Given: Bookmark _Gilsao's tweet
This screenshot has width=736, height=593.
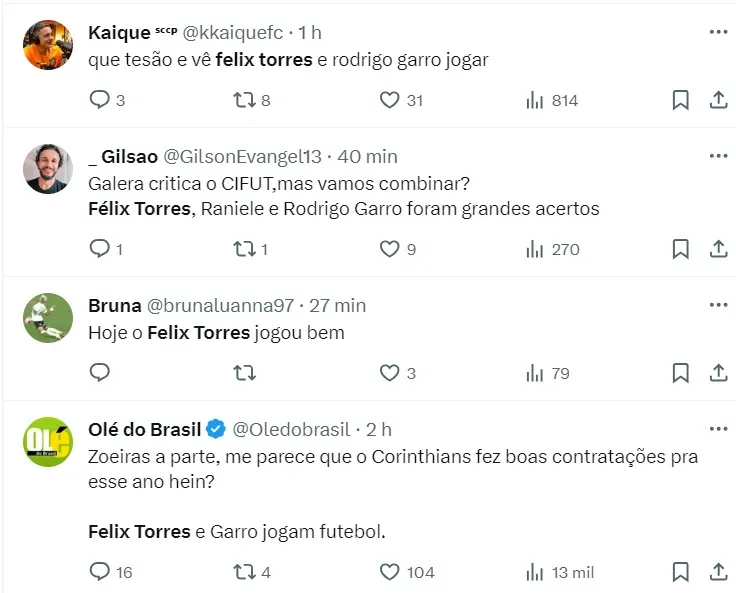Looking at the screenshot, I should [680, 249].
